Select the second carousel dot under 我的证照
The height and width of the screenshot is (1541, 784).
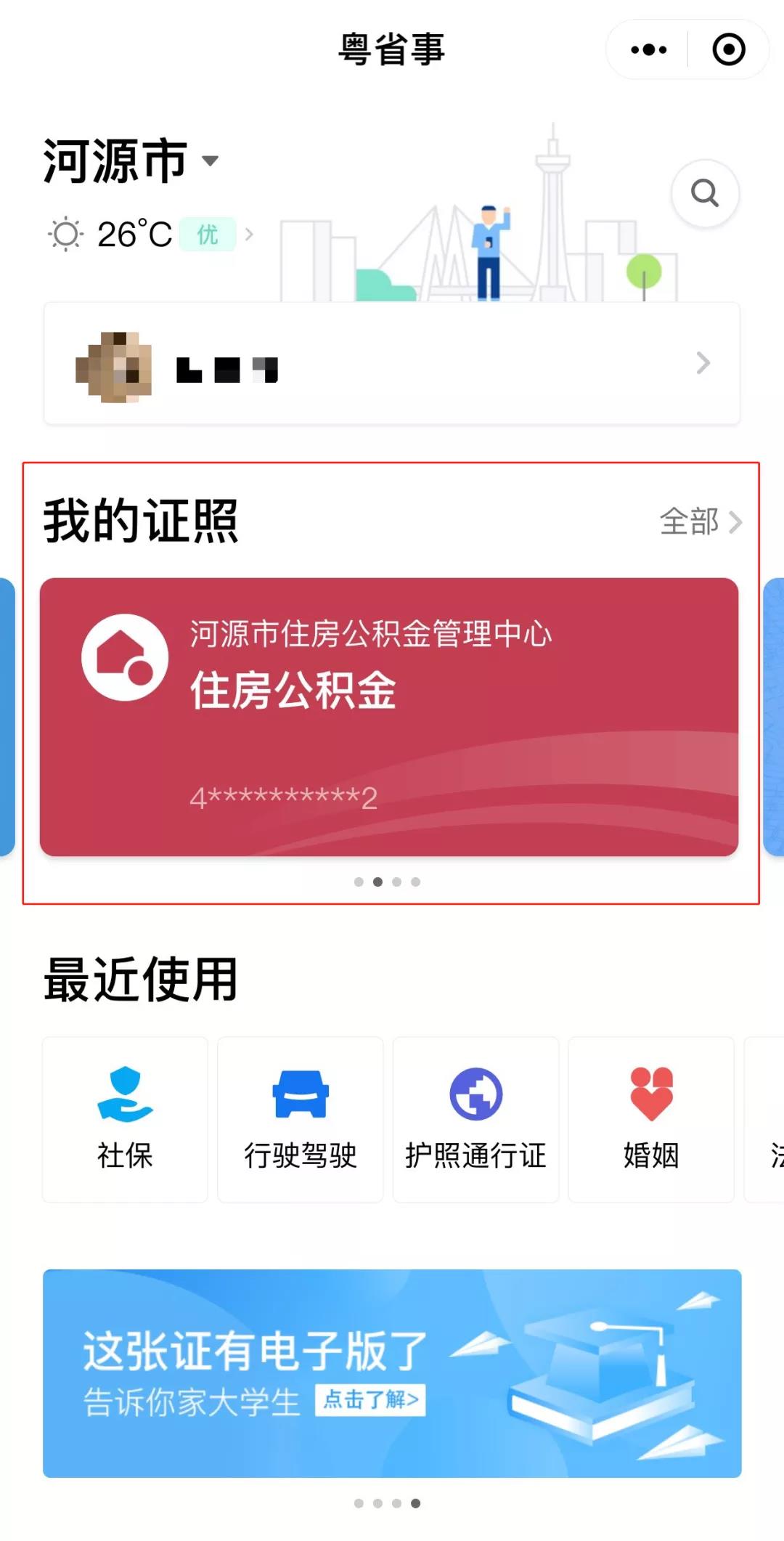377,882
